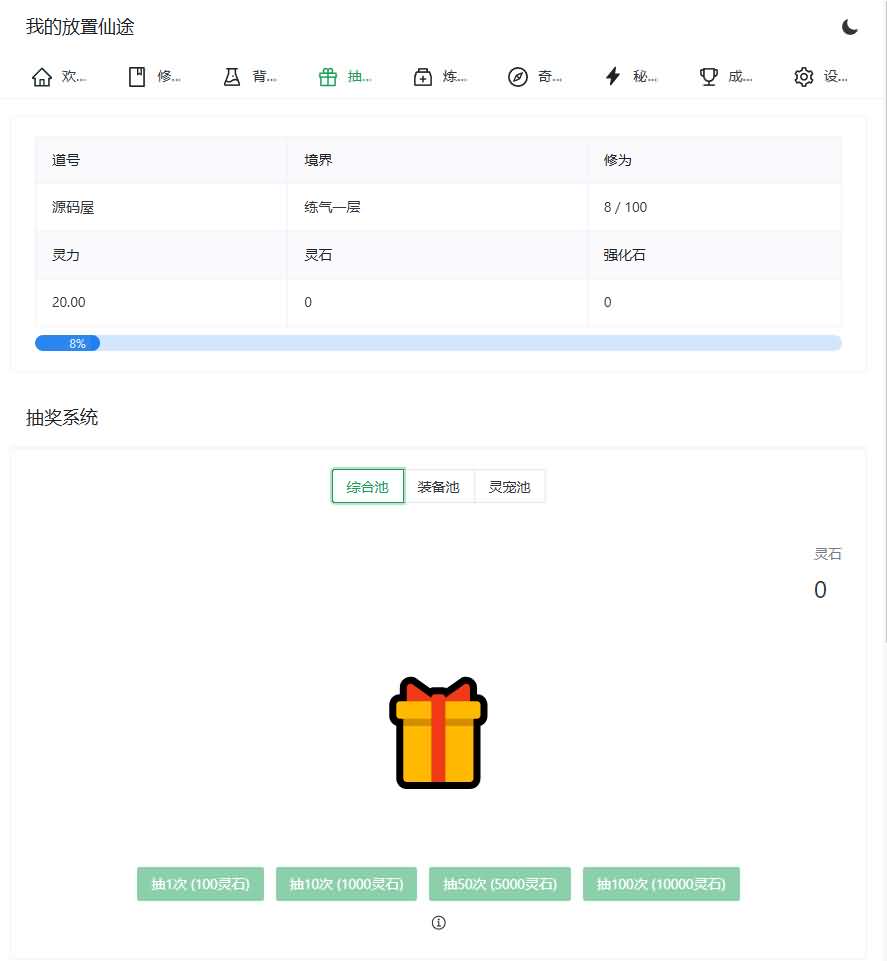Screen dimensions: 887x961
Task: Switch to the 装备池 pool
Action: click(x=438, y=487)
